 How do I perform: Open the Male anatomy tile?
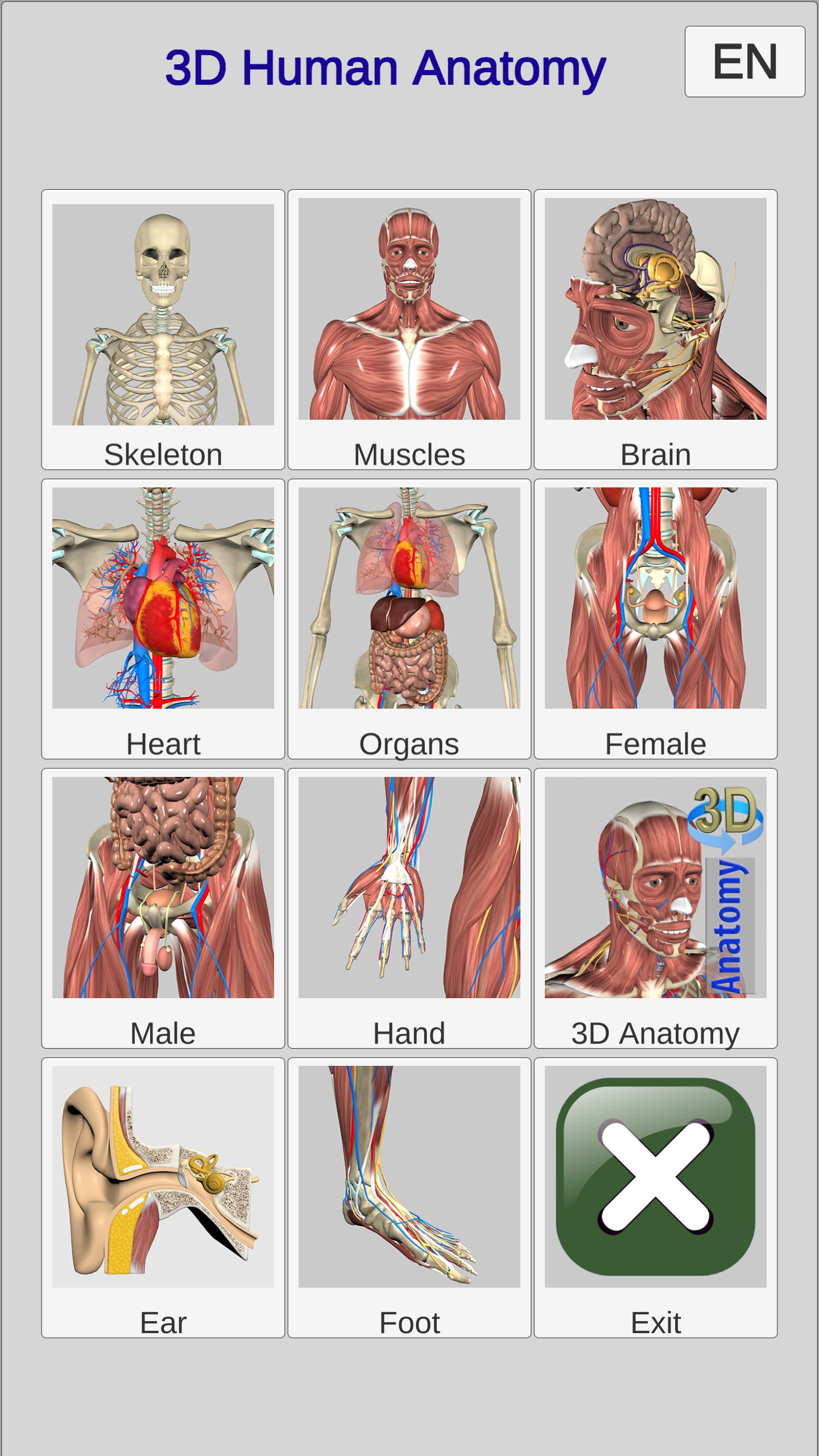(163, 908)
